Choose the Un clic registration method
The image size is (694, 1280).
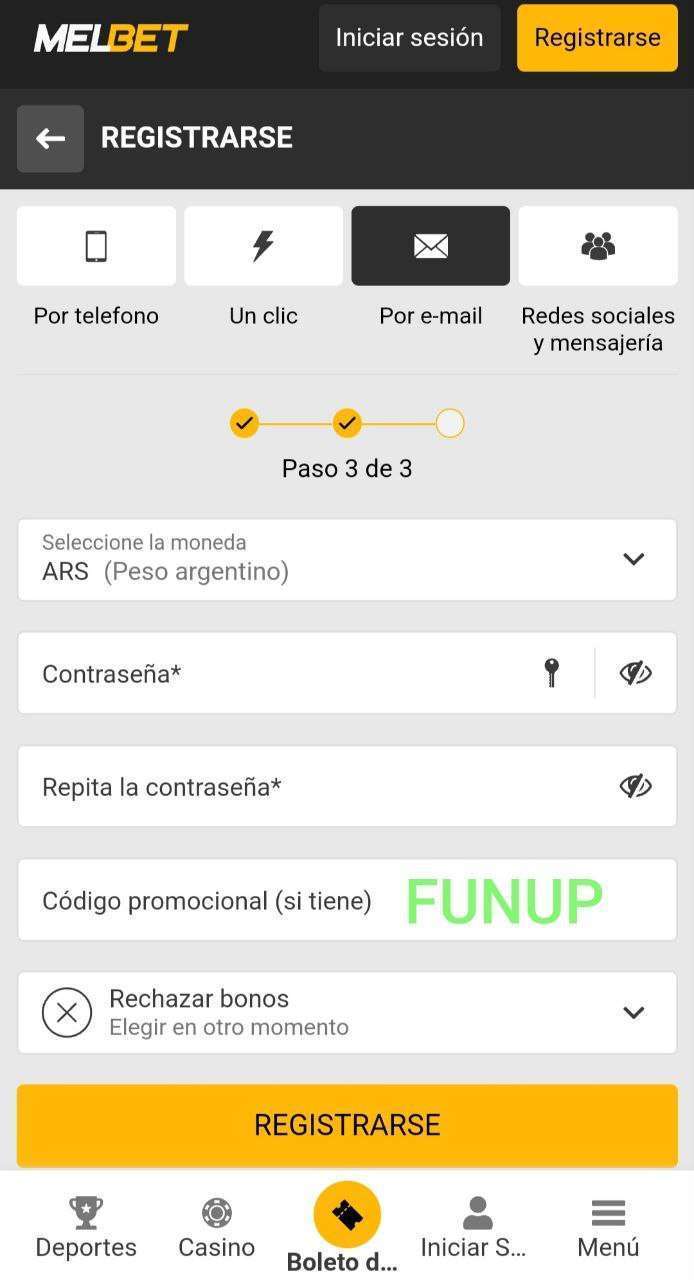[x=263, y=246]
